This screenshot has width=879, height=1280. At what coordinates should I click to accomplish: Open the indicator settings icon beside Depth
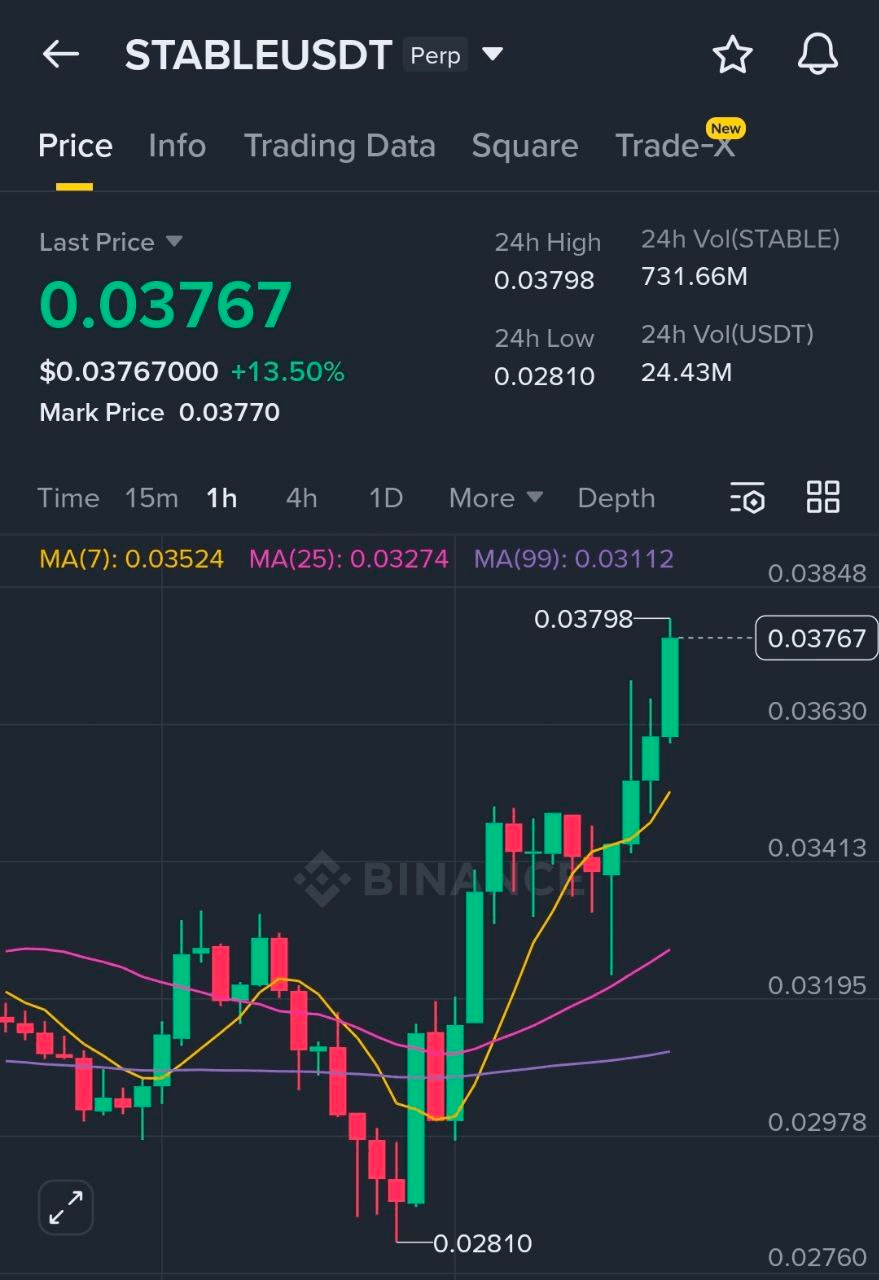[747, 497]
